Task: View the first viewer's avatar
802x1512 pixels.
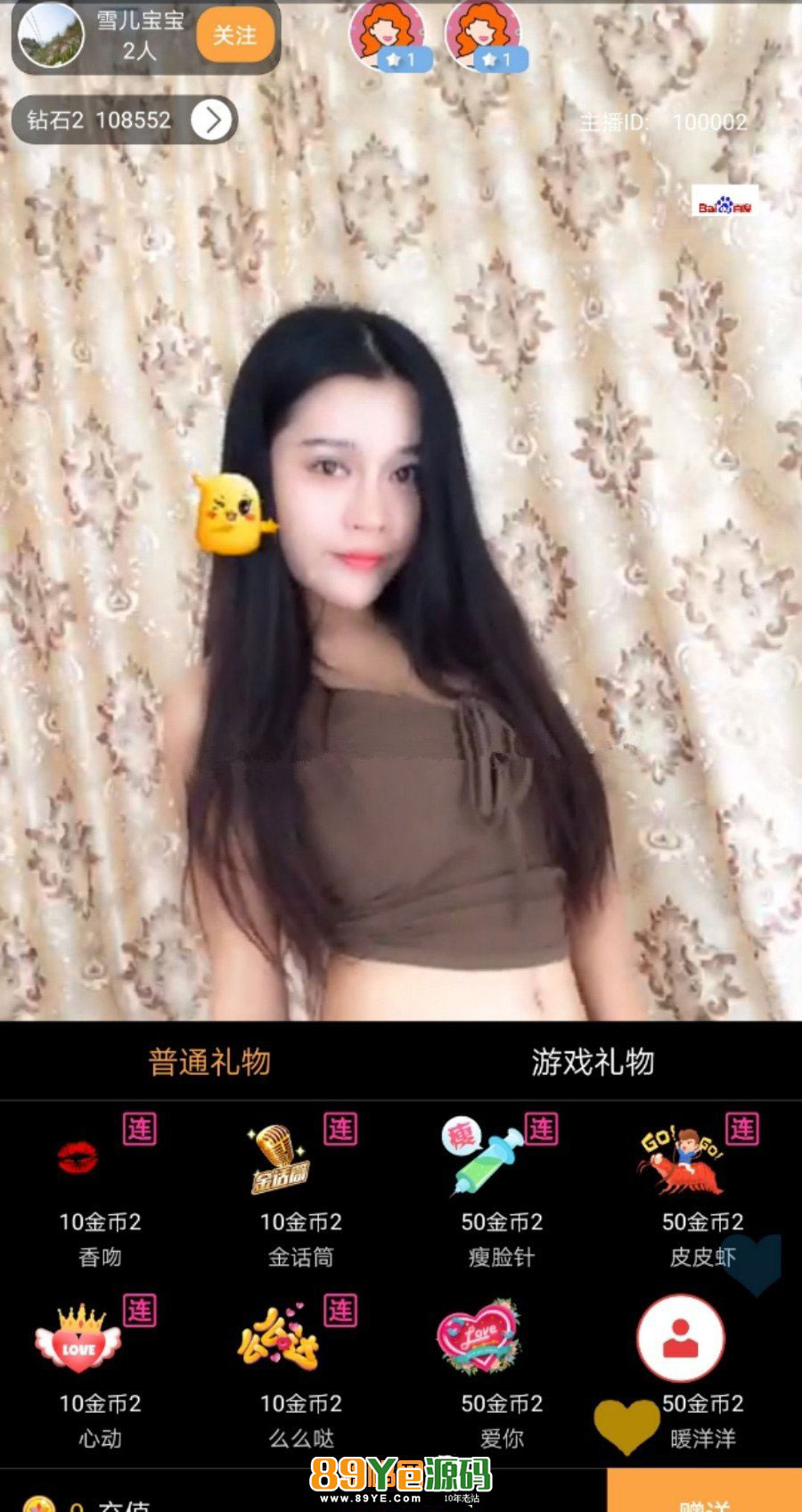Action: (387, 34)
